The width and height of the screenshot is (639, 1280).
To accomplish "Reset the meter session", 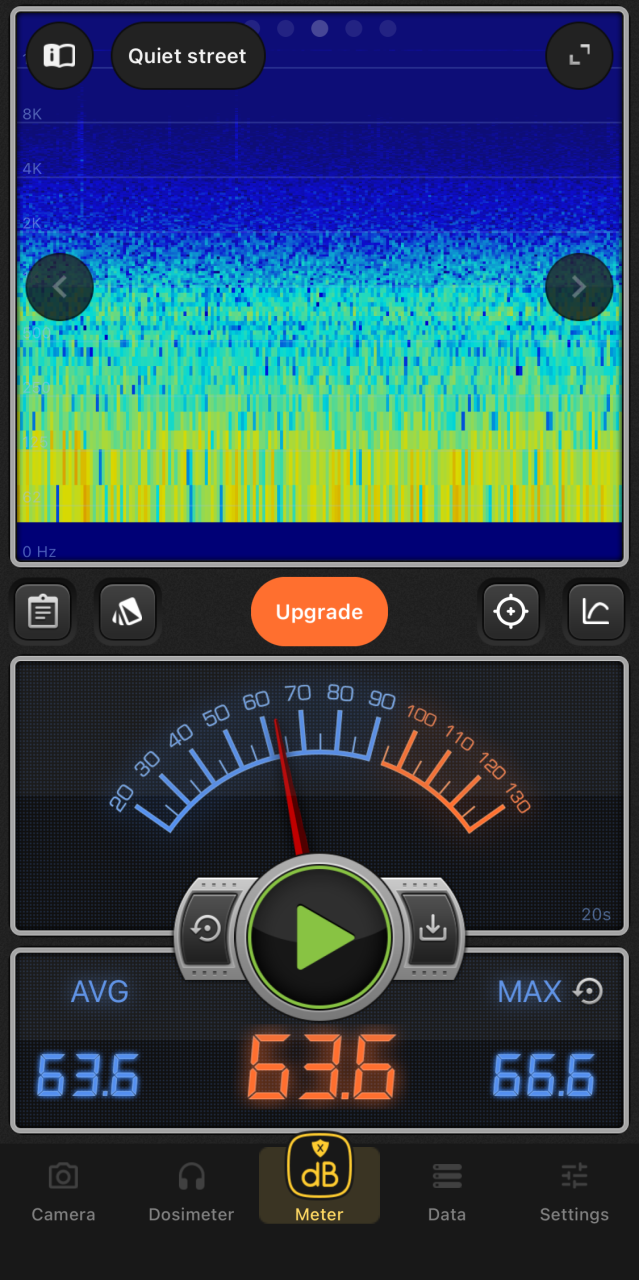I will [207, 929].
